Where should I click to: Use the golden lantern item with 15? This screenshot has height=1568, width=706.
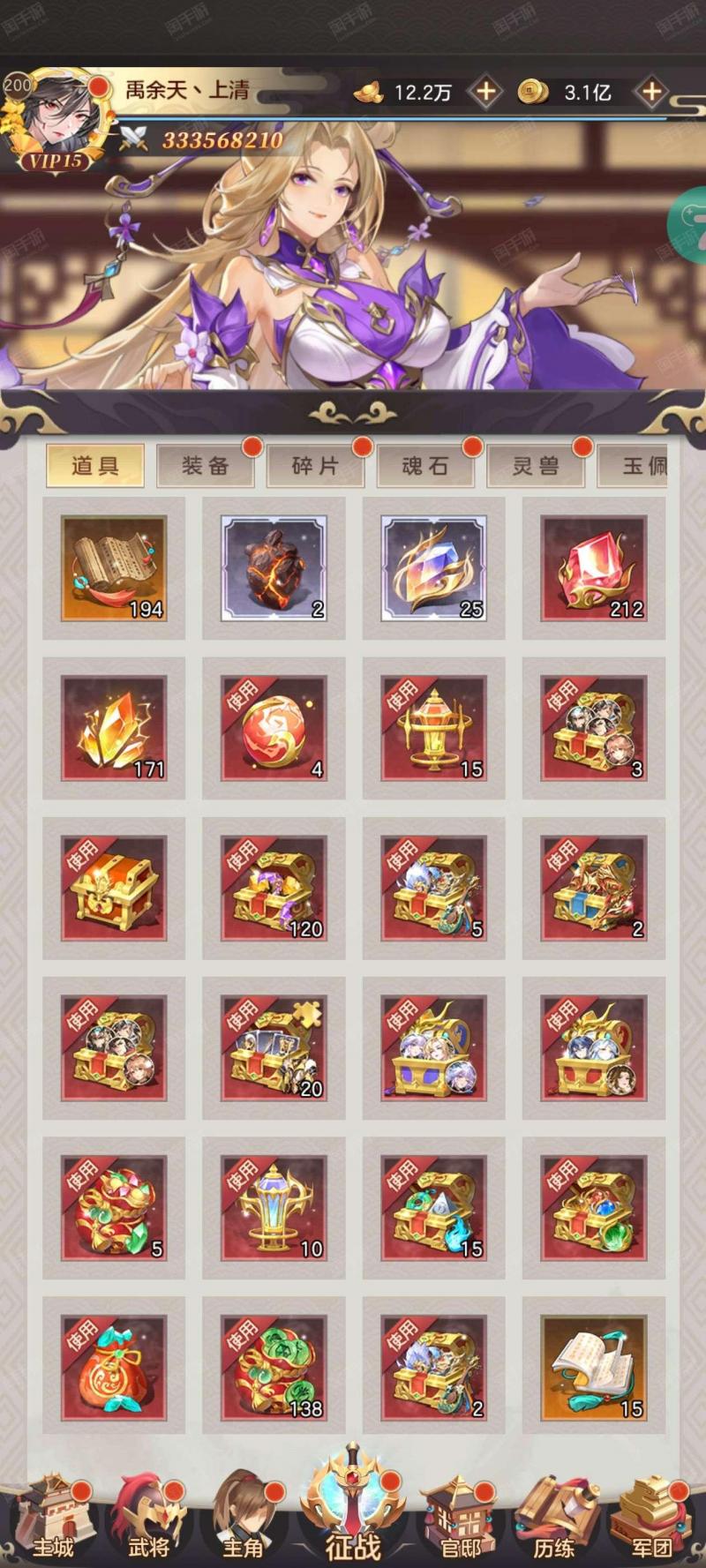[x=433, y=728]
